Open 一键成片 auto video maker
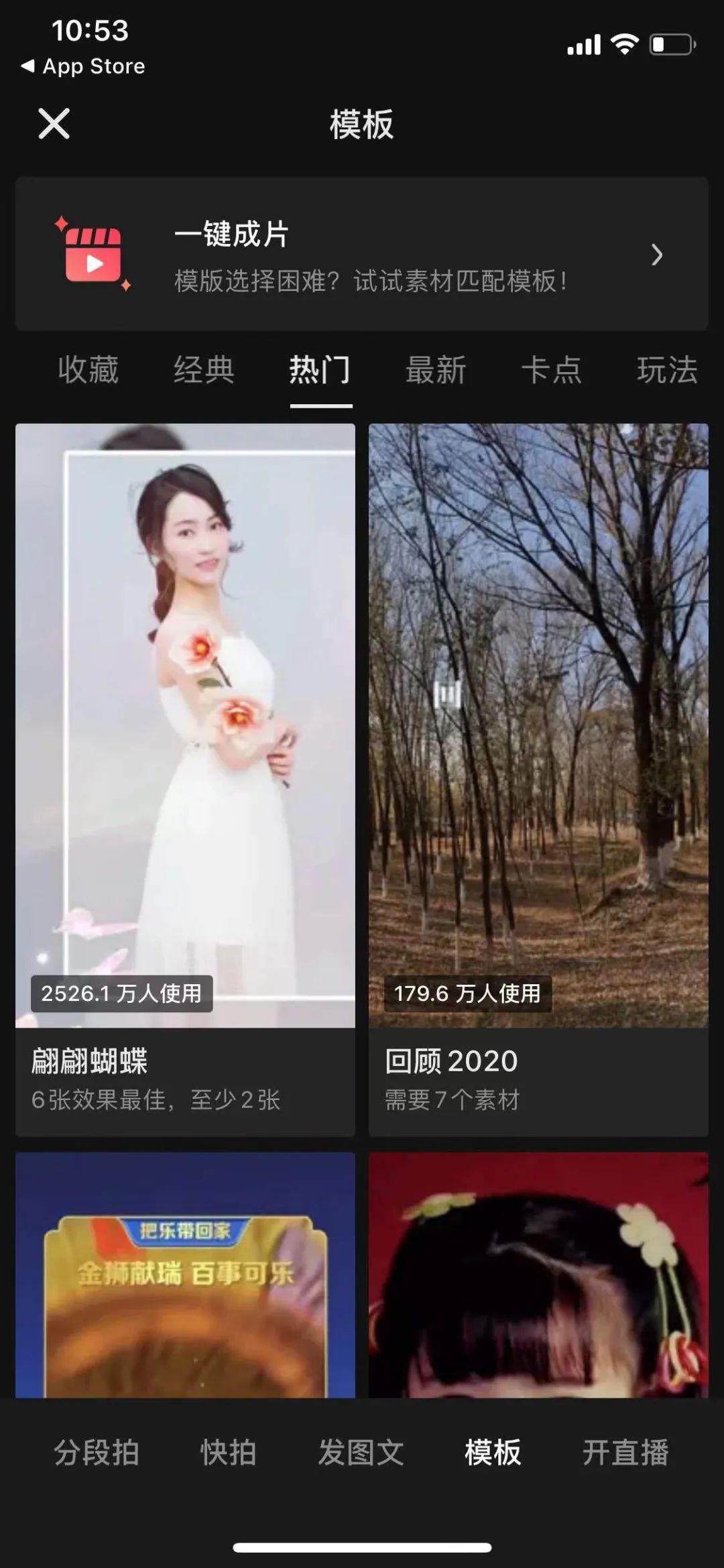The image size is (724, 1568). (x=362, y=254)
